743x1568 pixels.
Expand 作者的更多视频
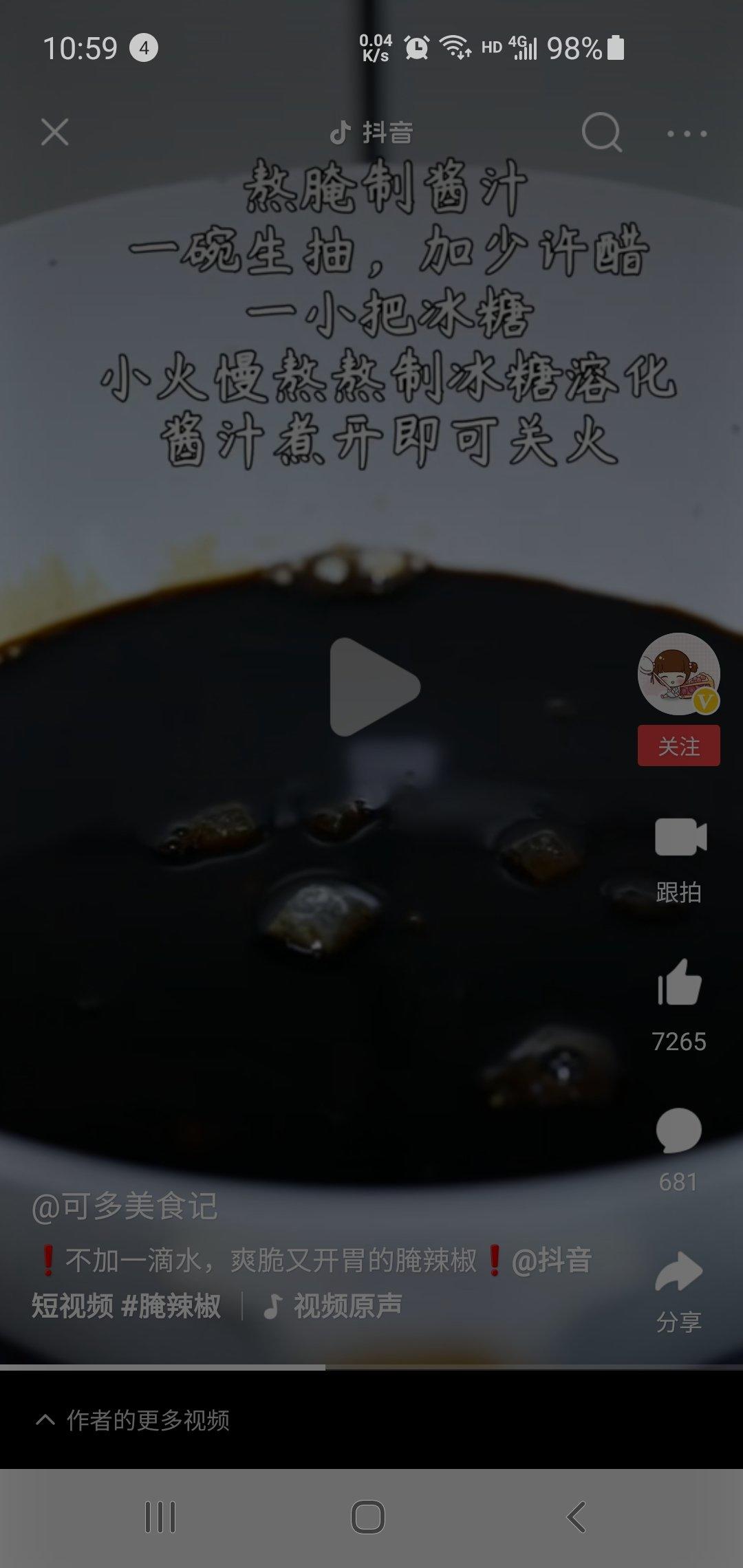134,1420
